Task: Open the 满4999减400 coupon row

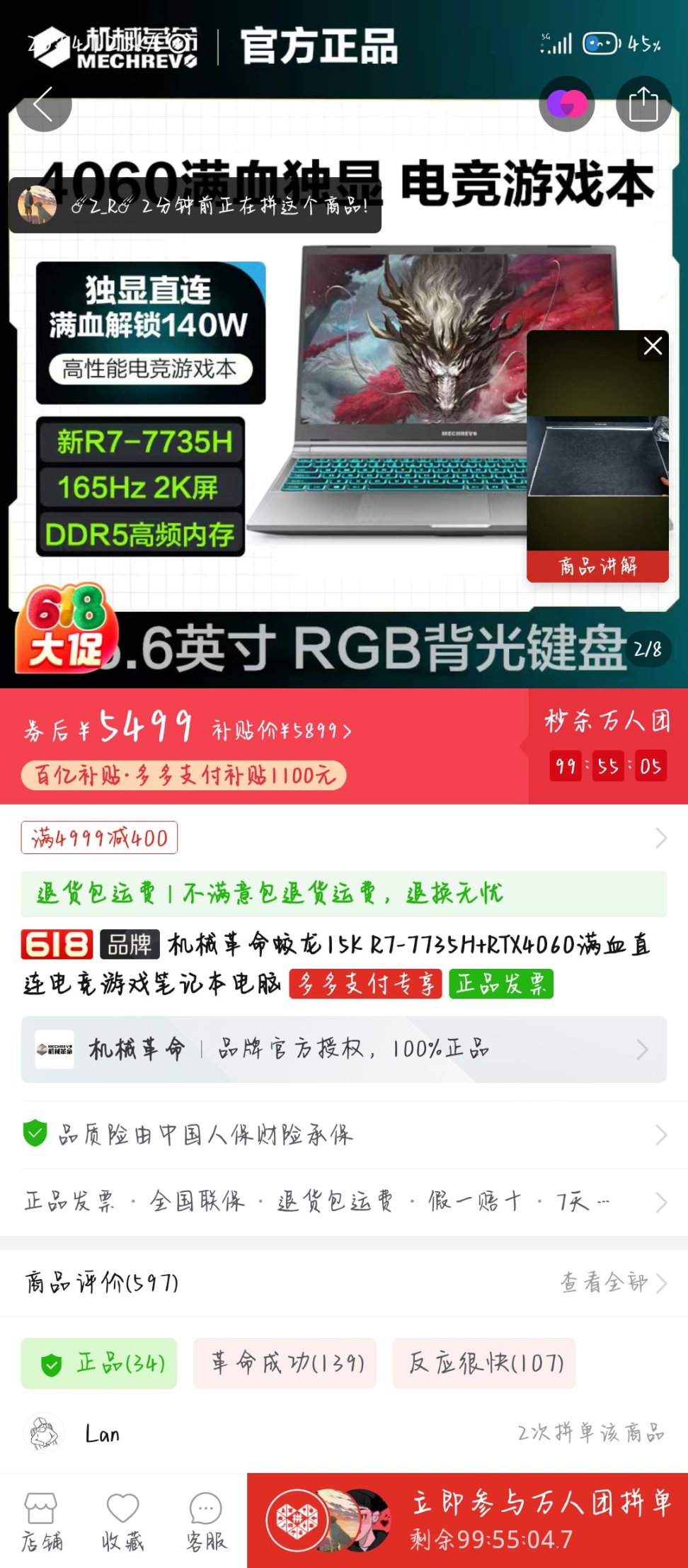Action: [343, 838]
